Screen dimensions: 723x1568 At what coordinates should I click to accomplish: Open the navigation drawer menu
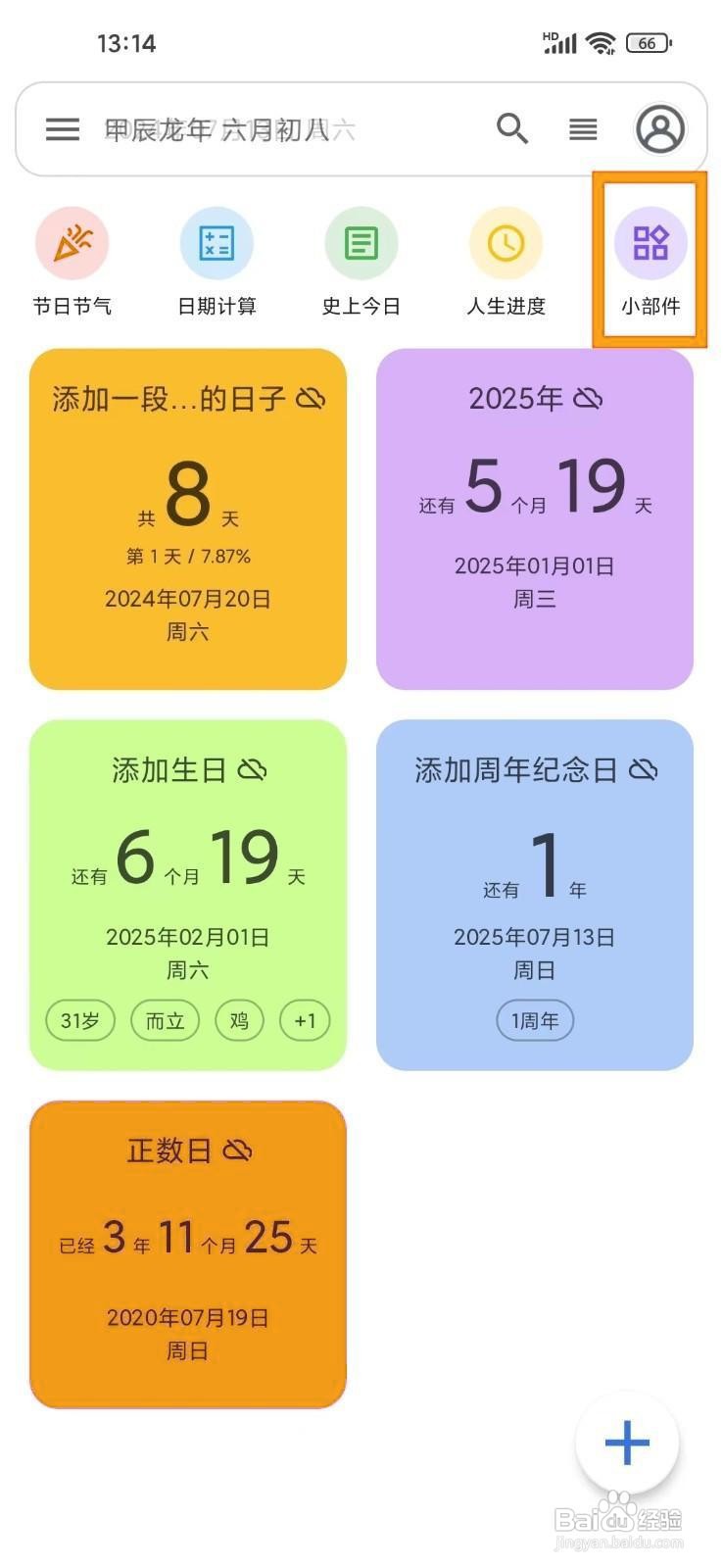pyautogui.click(x=62, y=128)
